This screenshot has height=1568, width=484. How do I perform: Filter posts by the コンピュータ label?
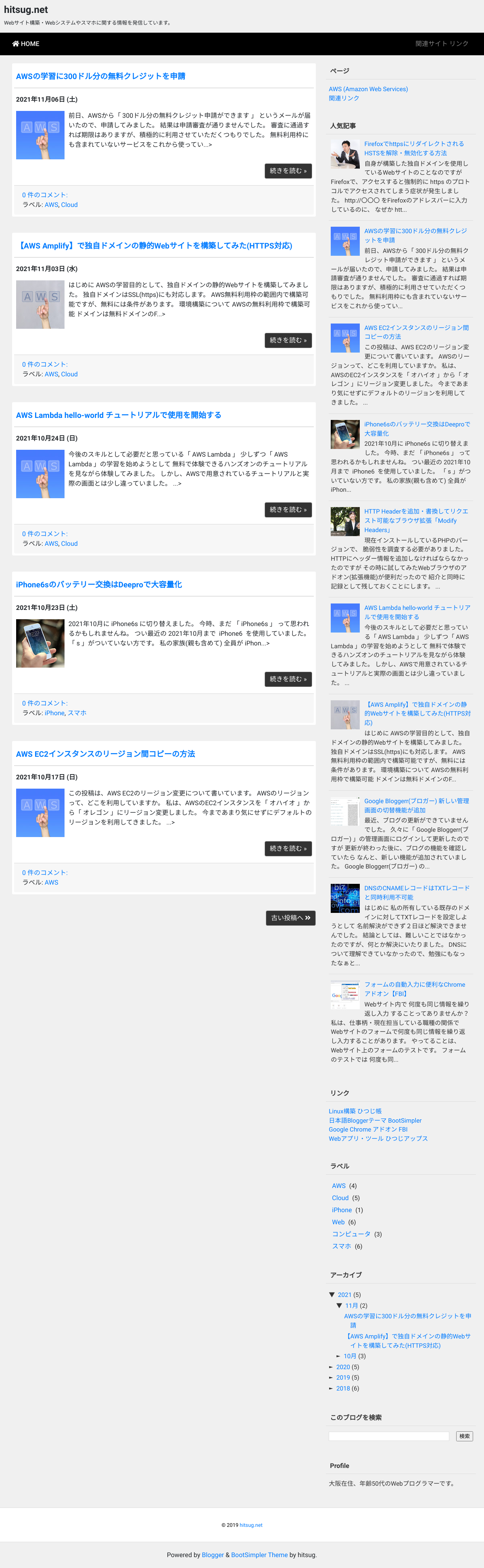point(350,1234)
